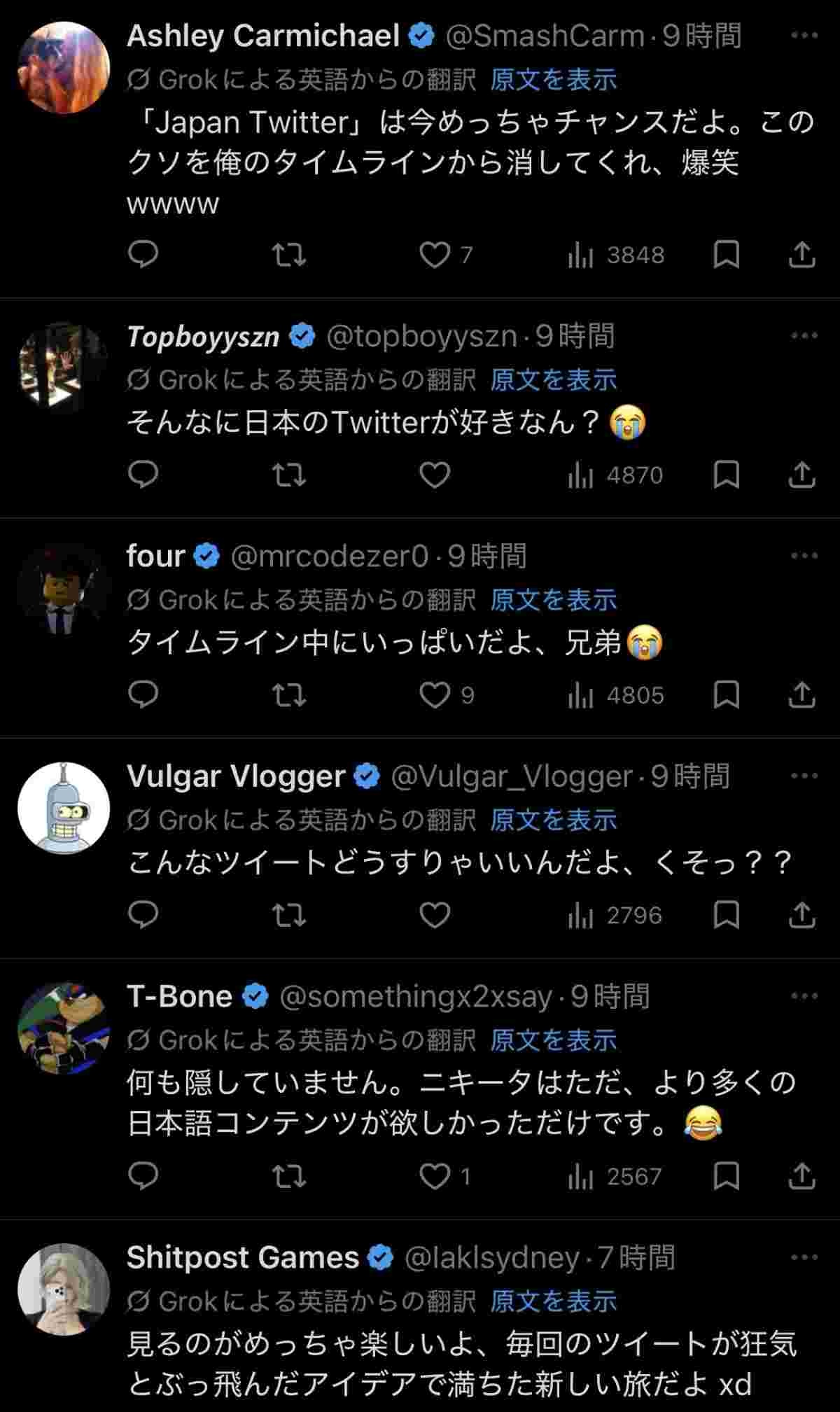Screen dimensions: 840x1412
Task: Open overflow menu on Shitpost Games' post
Action: (804, 1258)
